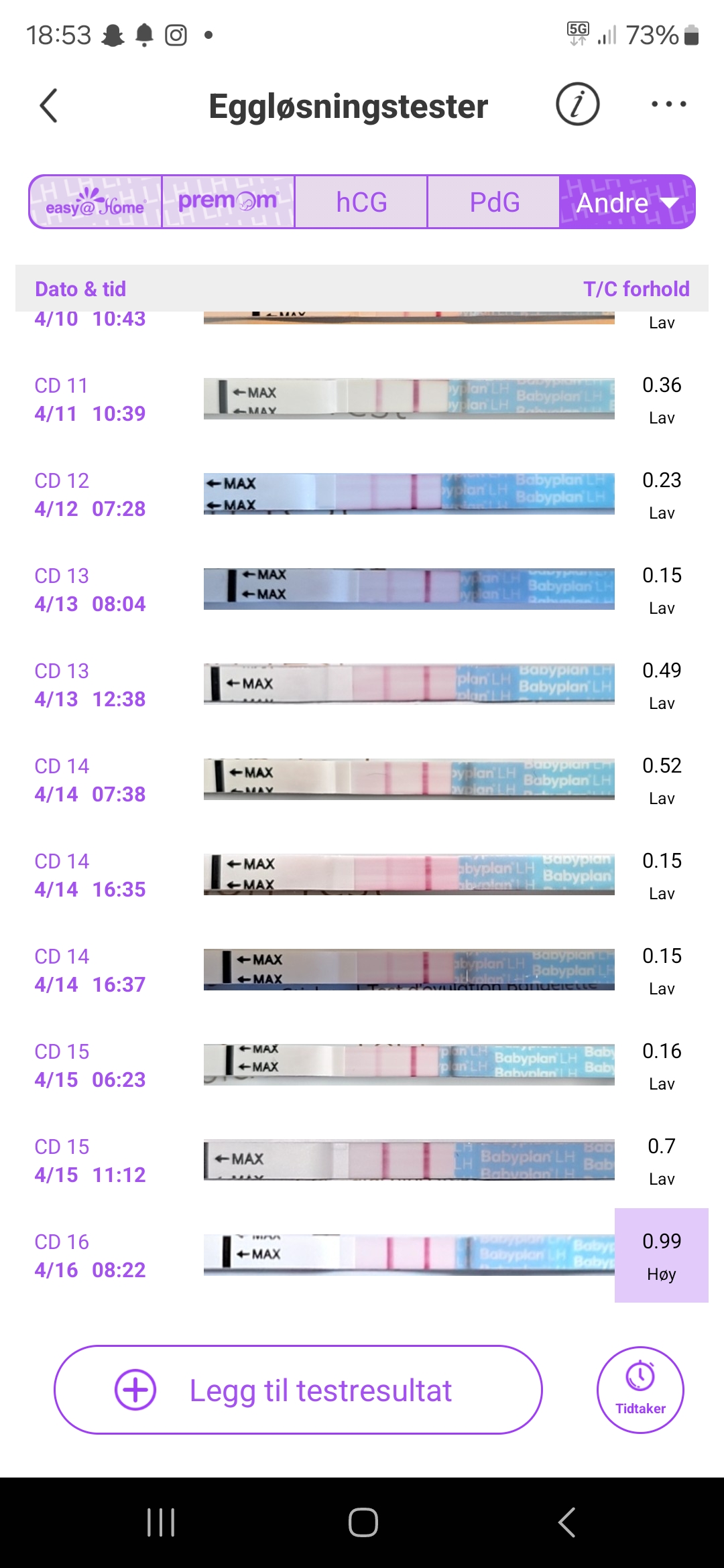
Task: Open test result from 4/15 11:12
Action: [x=409, y=1161]
